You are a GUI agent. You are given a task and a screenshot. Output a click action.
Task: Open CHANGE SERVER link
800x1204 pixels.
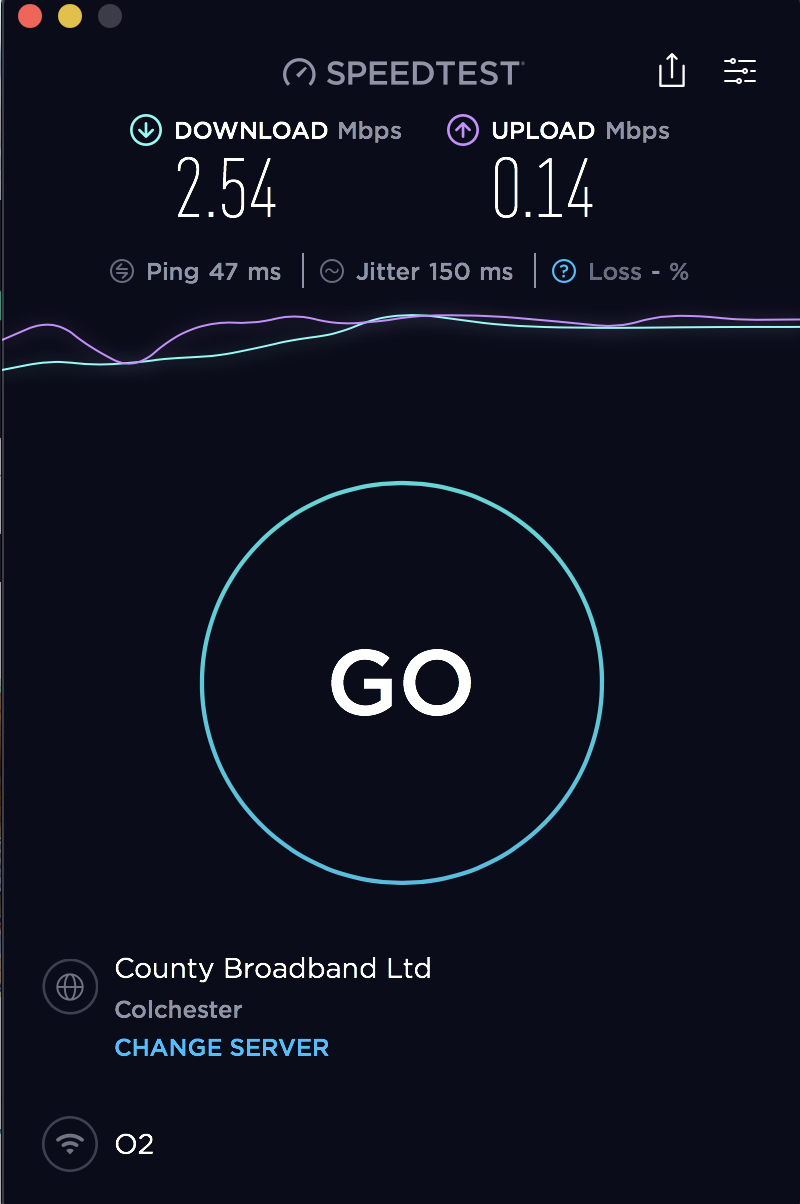tap(222, 1048)
